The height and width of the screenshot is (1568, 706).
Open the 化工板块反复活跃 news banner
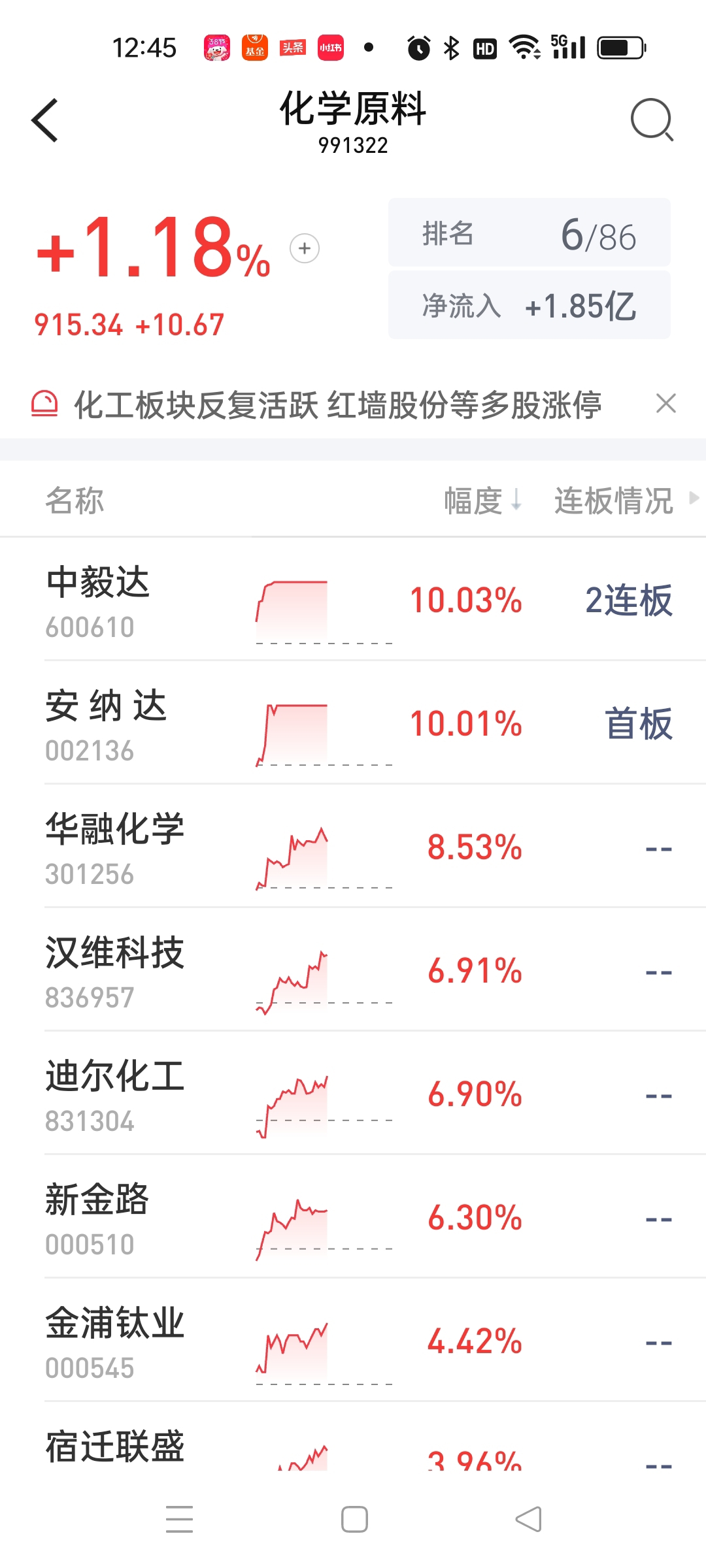337,404
